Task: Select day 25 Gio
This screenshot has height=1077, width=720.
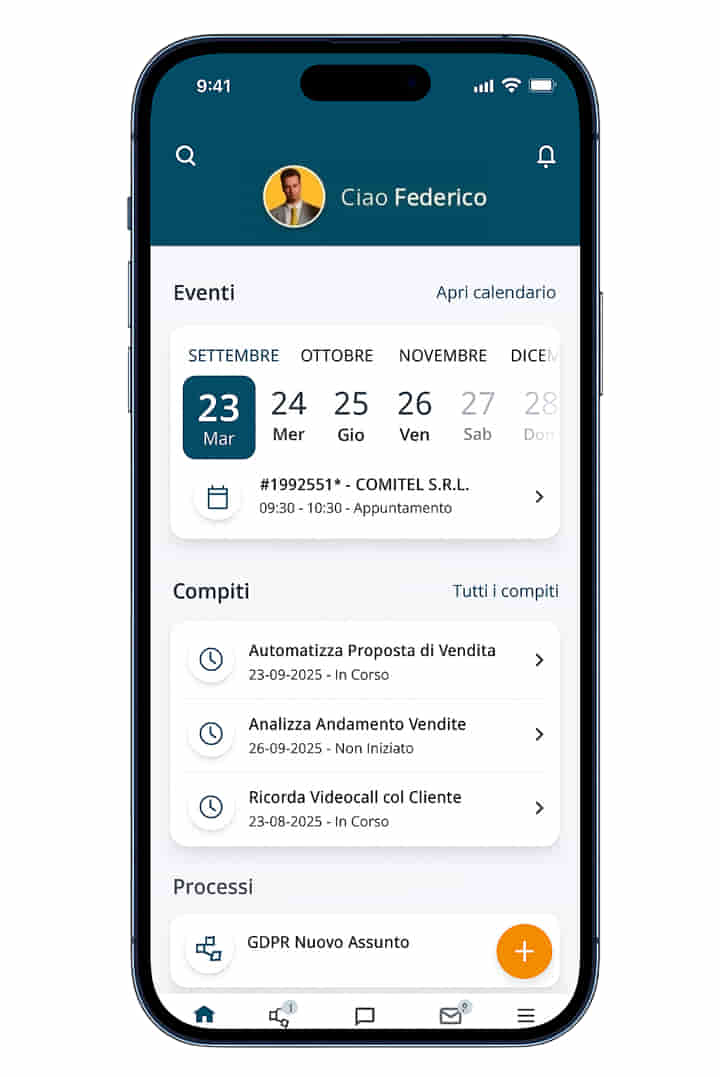Action: point(351,415)
